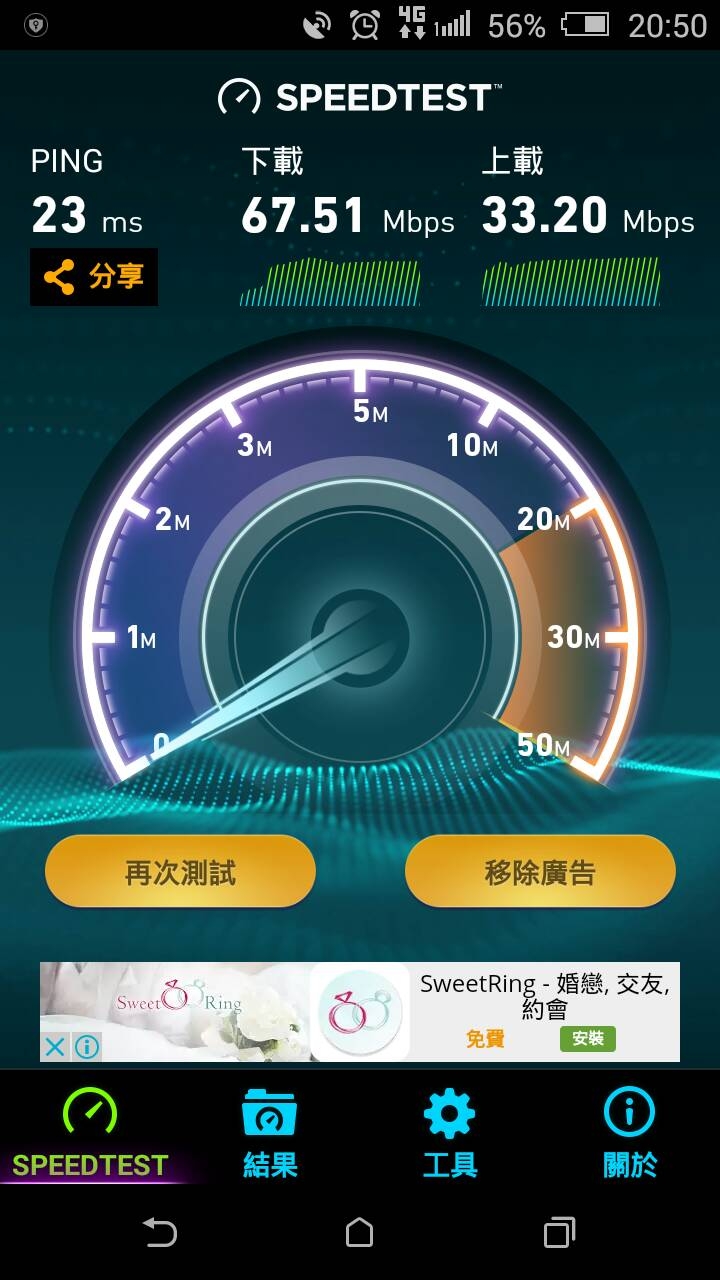
Task: Switch to the 工具 tools tab
Action: point(450,1134)
